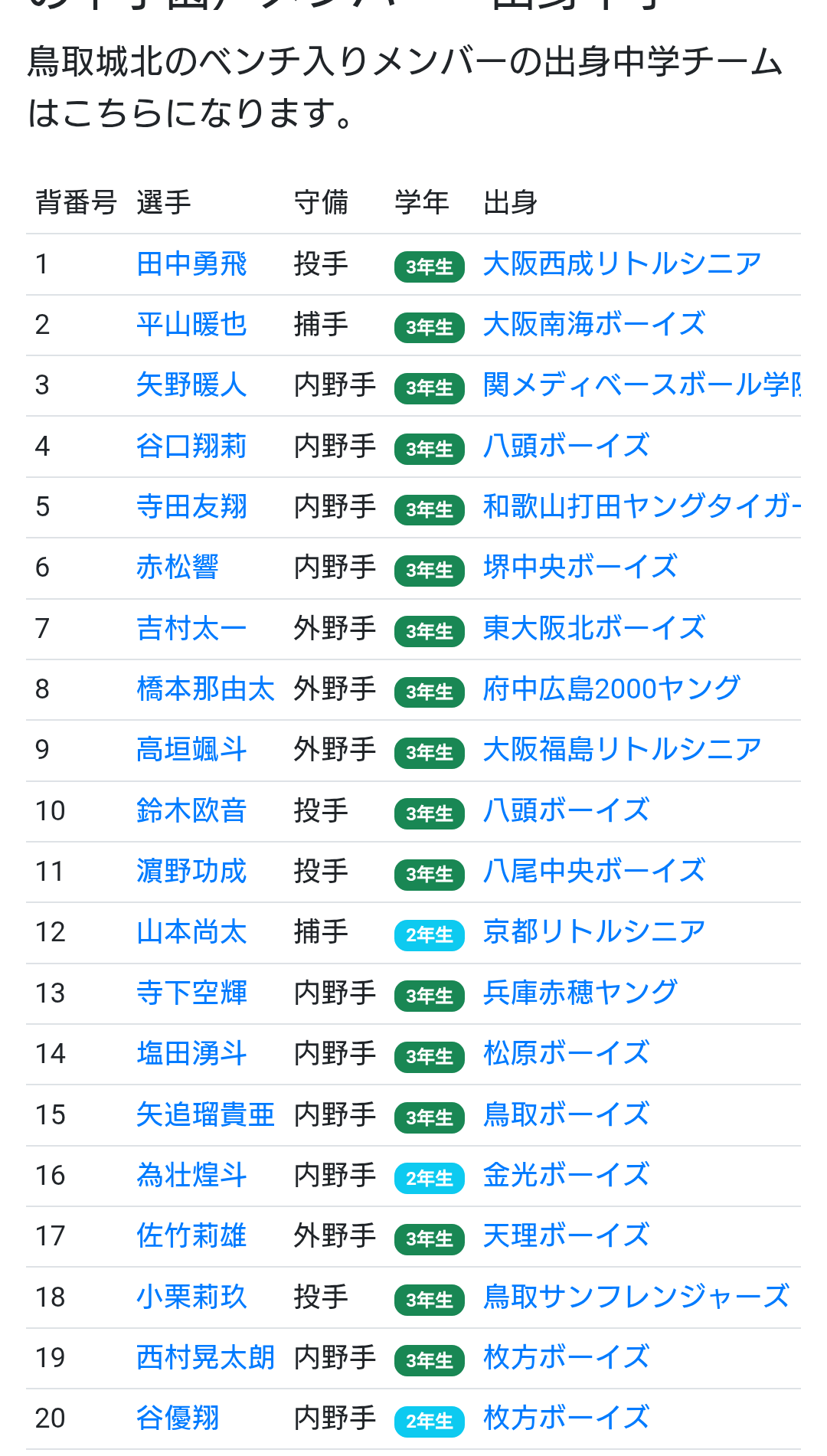The width and height of the screenshot is (827, 1456).
Task: View player 高垣颯斗
Action: pyautogui.click(x=191, y=750)
